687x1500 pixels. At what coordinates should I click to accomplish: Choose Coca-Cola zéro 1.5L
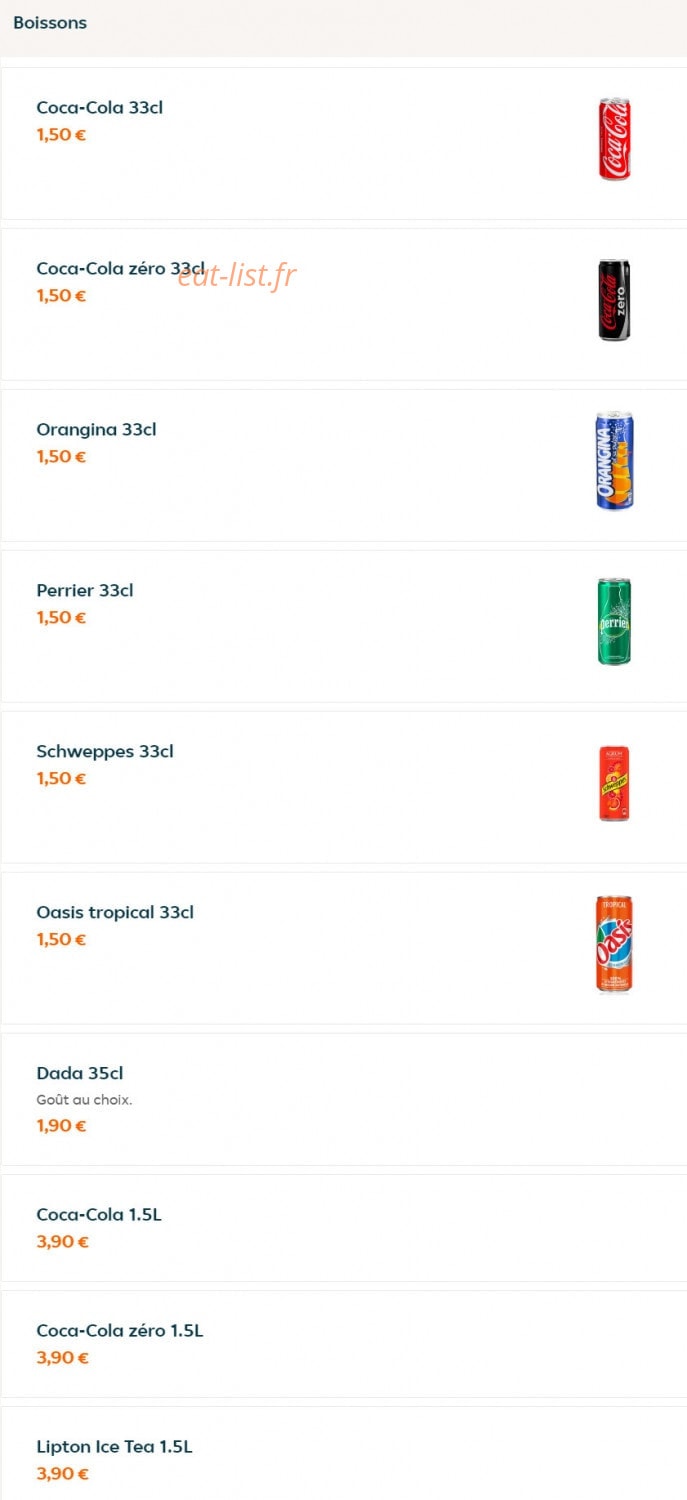point(343,1344)
